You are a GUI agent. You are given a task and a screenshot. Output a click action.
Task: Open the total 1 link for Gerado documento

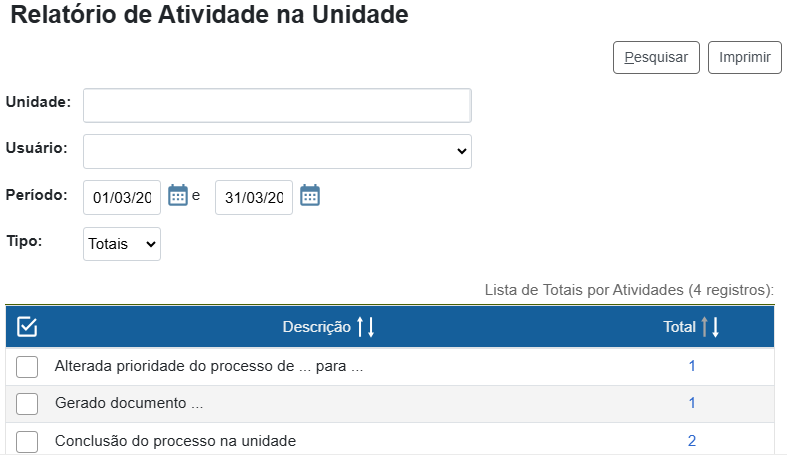pos(691,403)
